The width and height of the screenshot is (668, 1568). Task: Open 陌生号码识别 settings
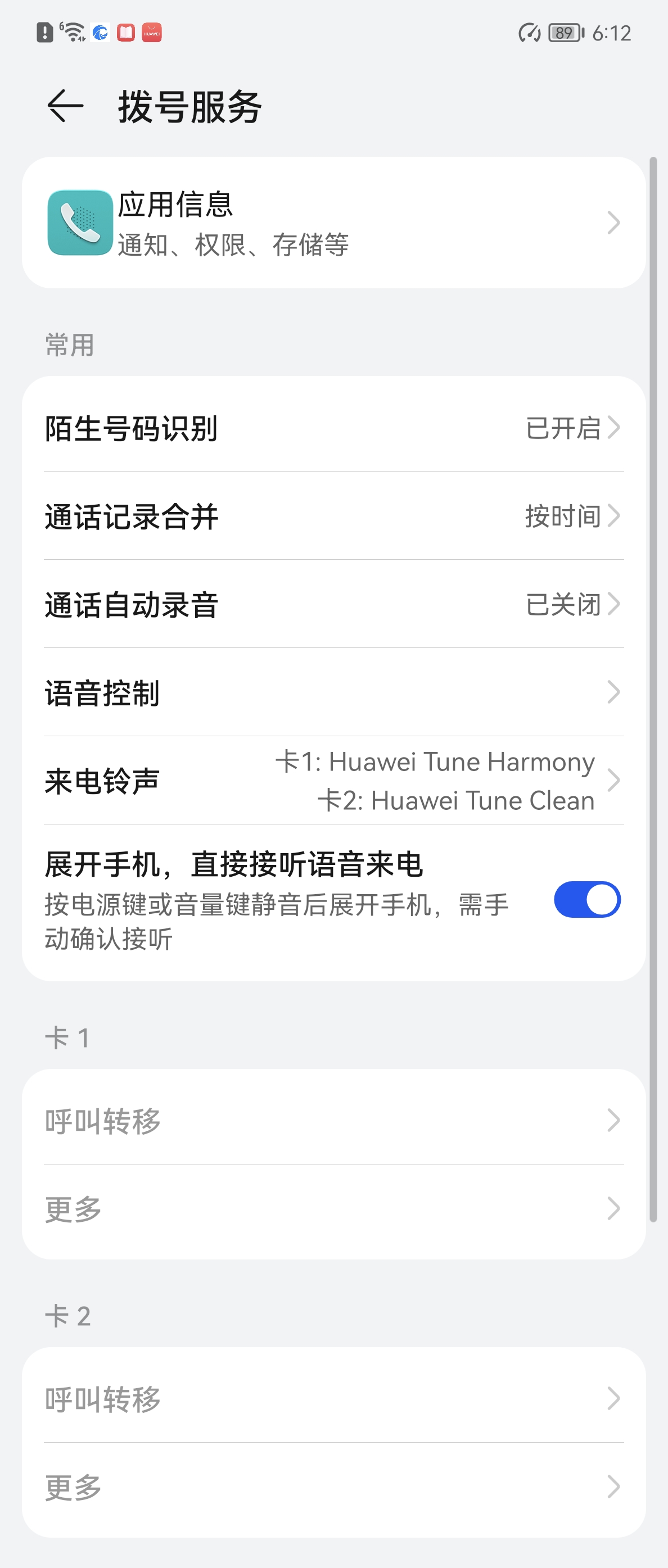[x=333, y=428]
